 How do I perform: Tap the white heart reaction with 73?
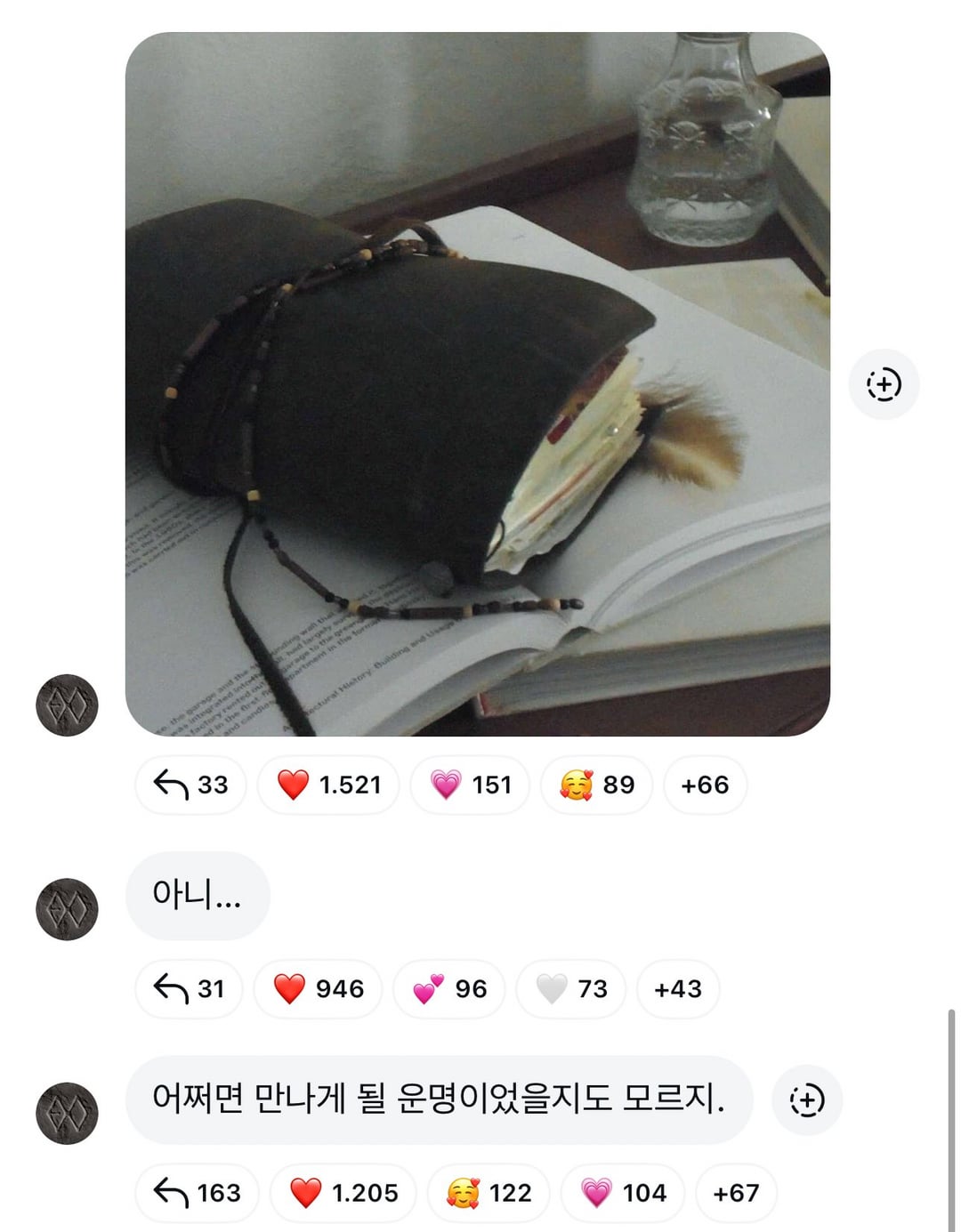tap(571, 988)
